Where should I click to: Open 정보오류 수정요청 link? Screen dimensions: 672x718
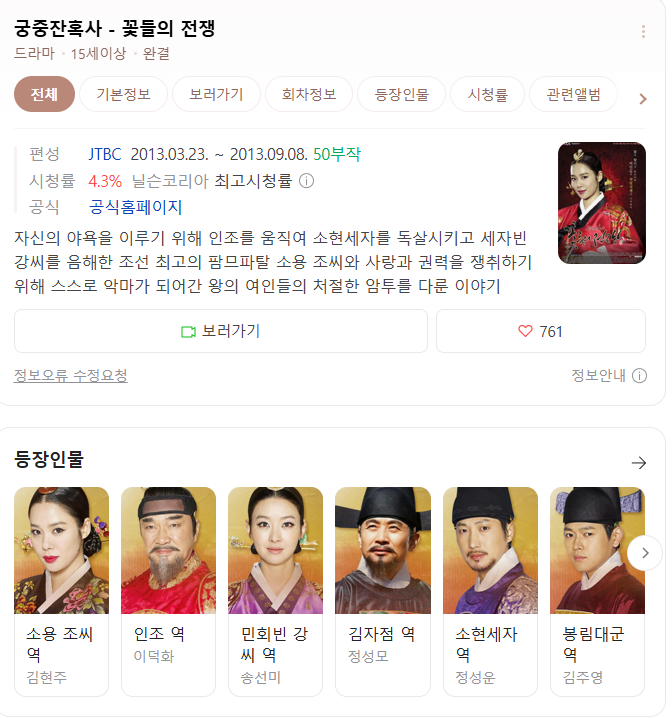point(70,375)
